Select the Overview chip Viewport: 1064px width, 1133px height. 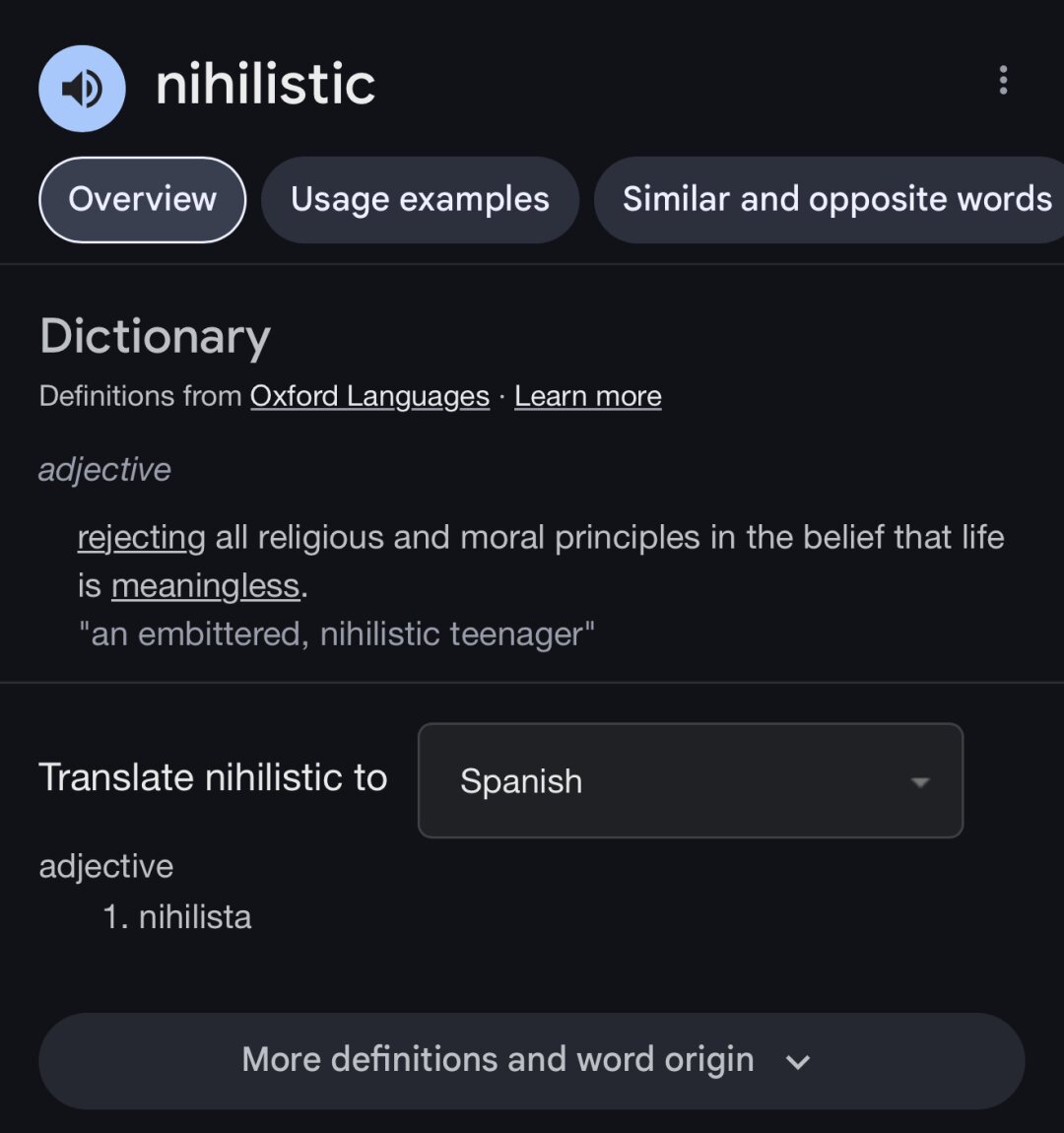142,199
